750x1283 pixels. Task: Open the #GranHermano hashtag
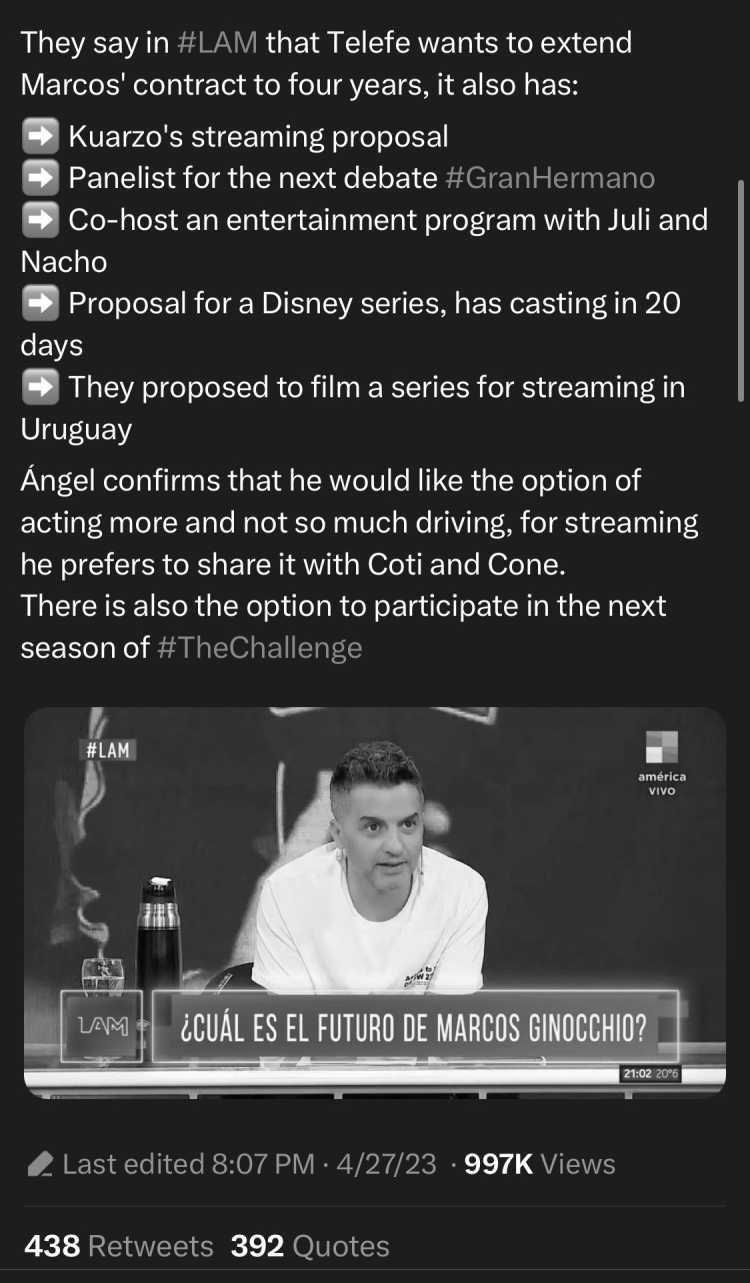[550, 179]
